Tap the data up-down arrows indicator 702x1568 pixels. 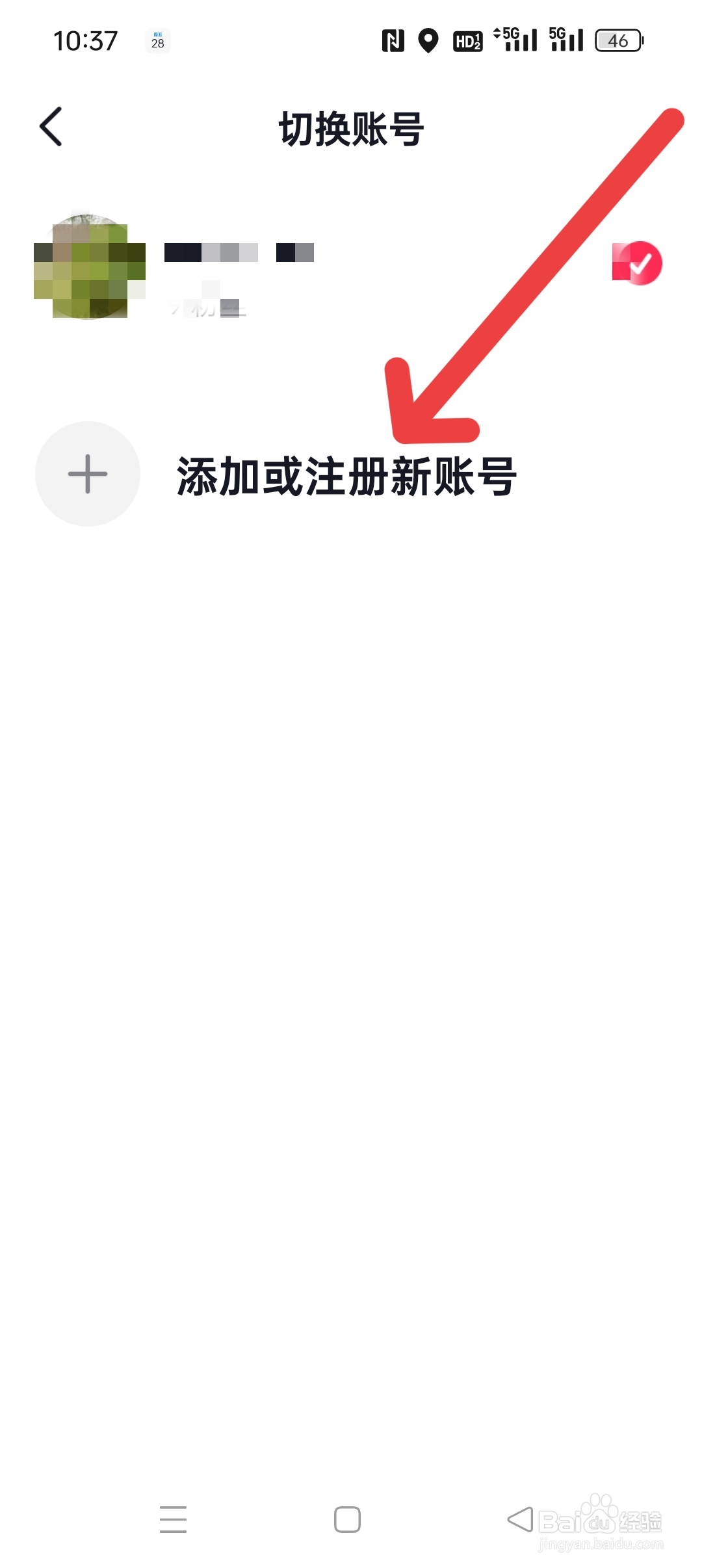point(499,31)
